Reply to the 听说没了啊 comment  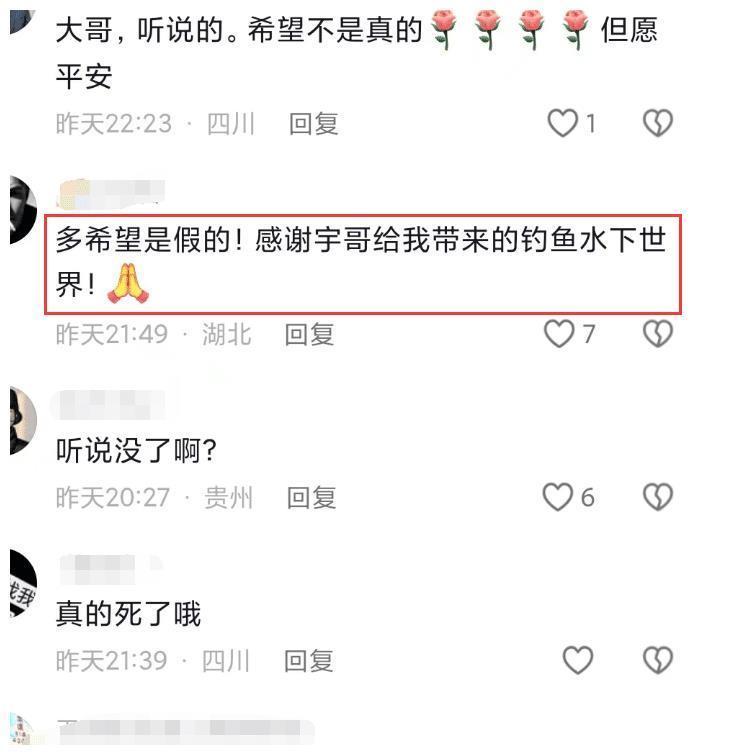tap(311, 497)
